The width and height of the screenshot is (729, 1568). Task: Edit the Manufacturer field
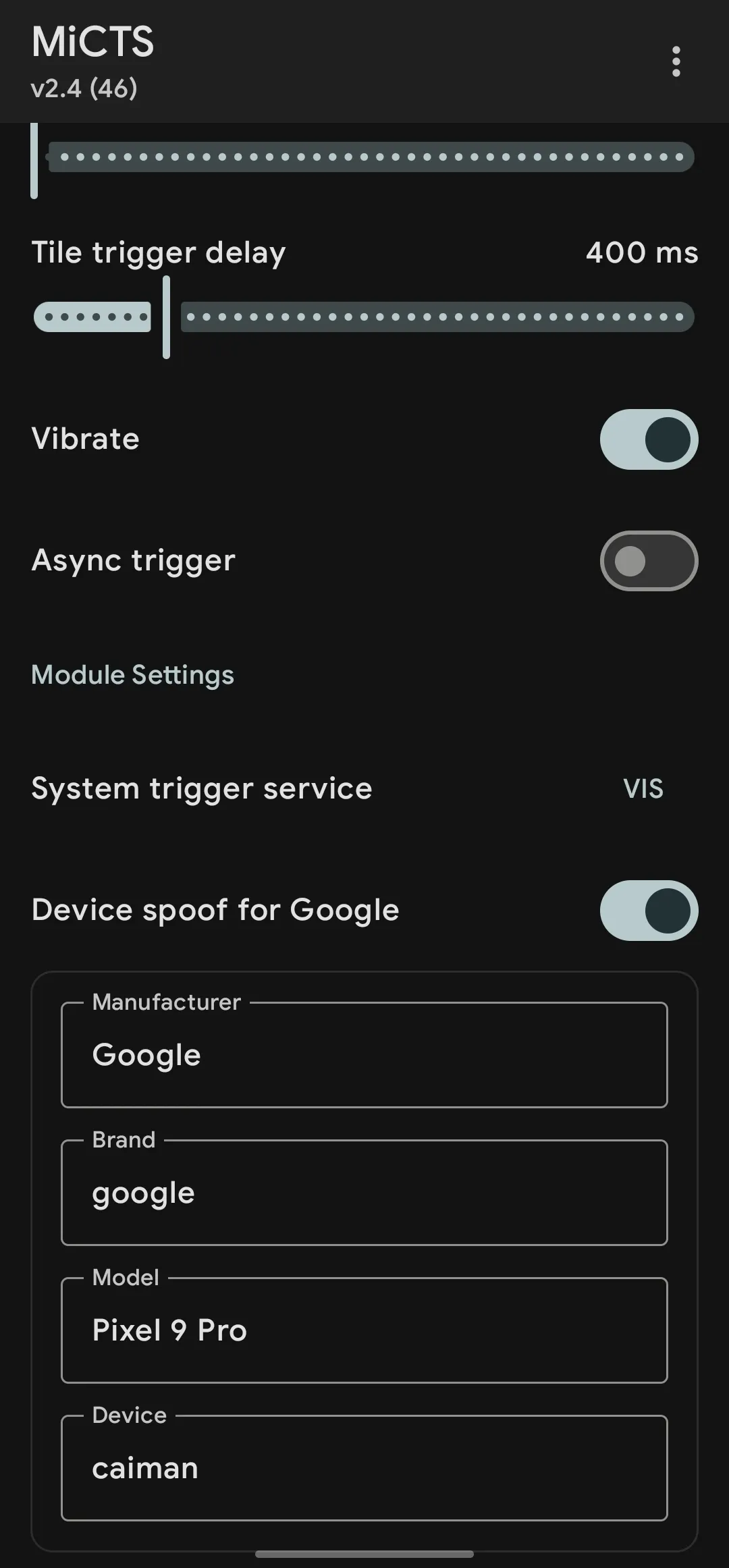point(364,1055)
